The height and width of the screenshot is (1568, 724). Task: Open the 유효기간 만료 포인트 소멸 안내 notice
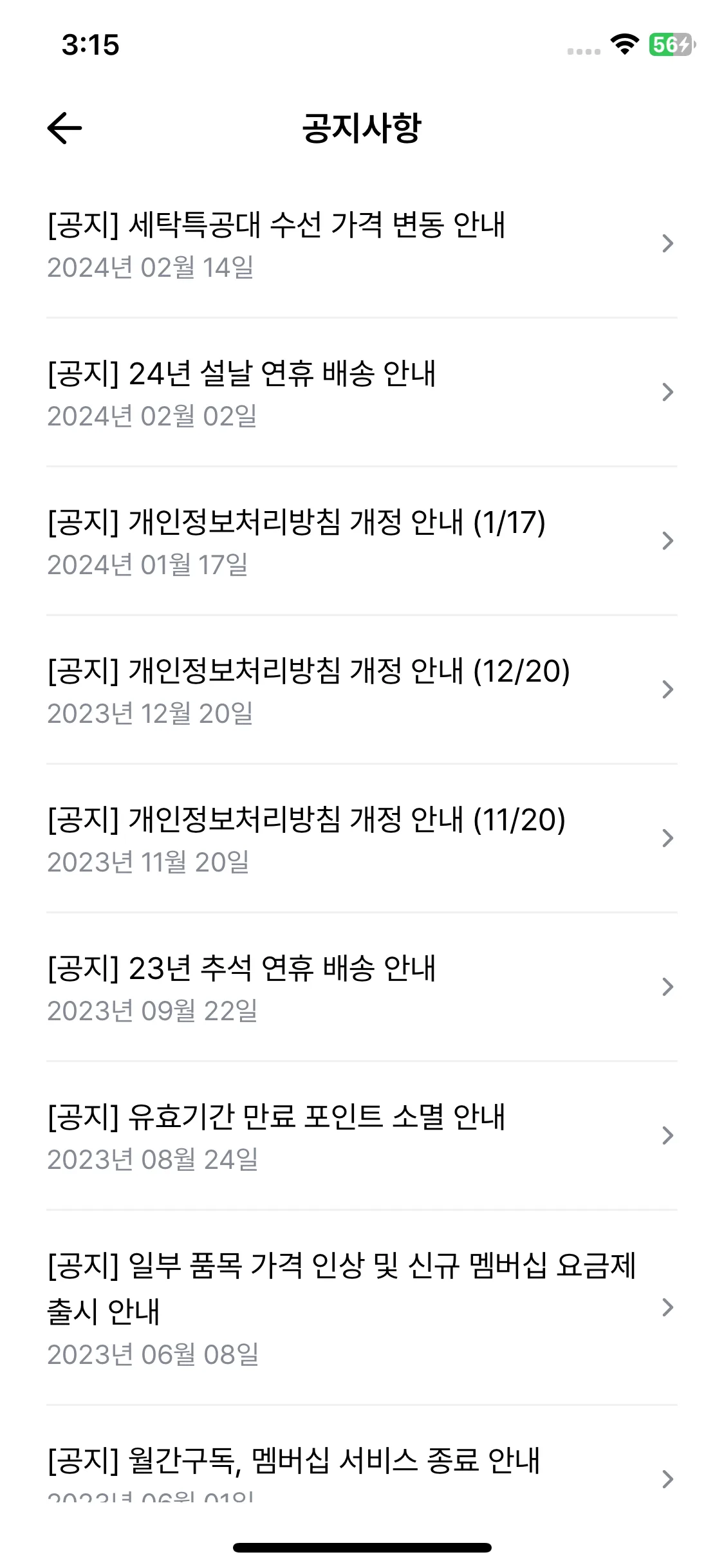point(277,1120)
